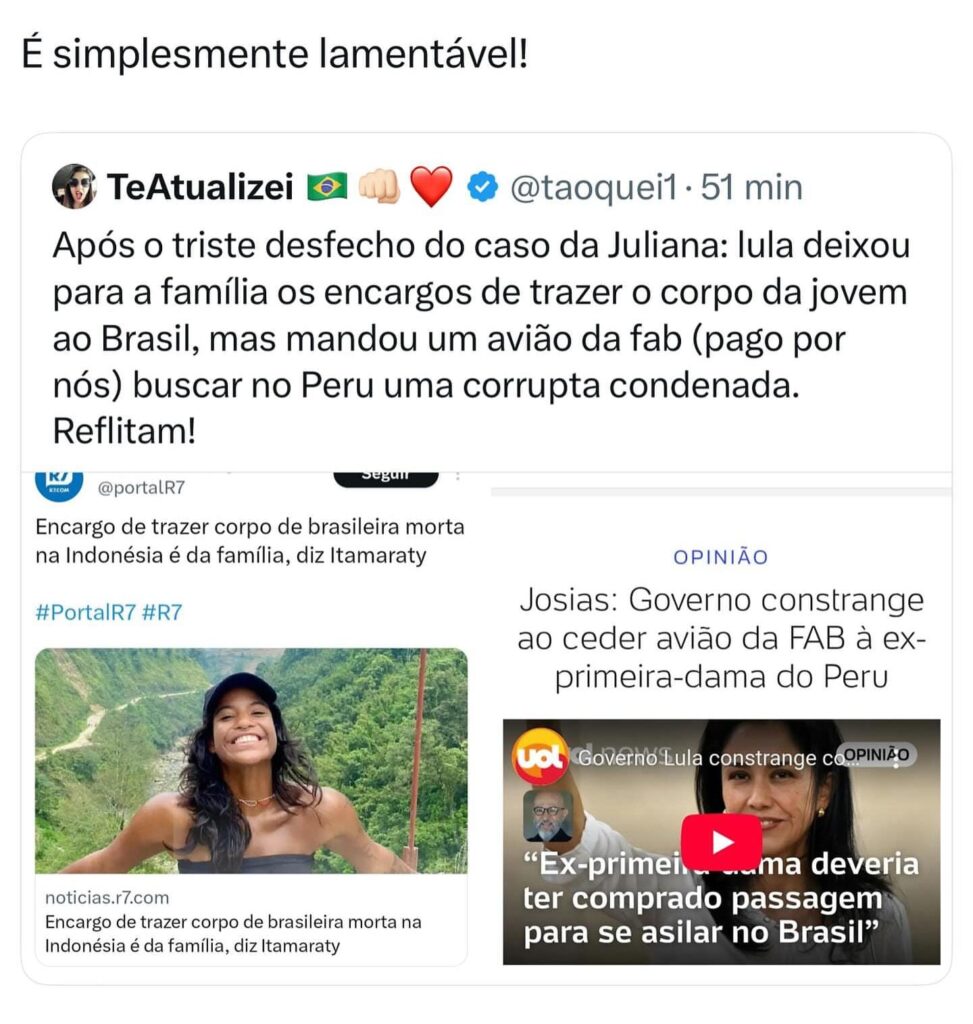Viewport: 973px width, 1024px height.
Task: View the image attached to the quoted post
Action: pyautogui.click(x=486, y=720)
